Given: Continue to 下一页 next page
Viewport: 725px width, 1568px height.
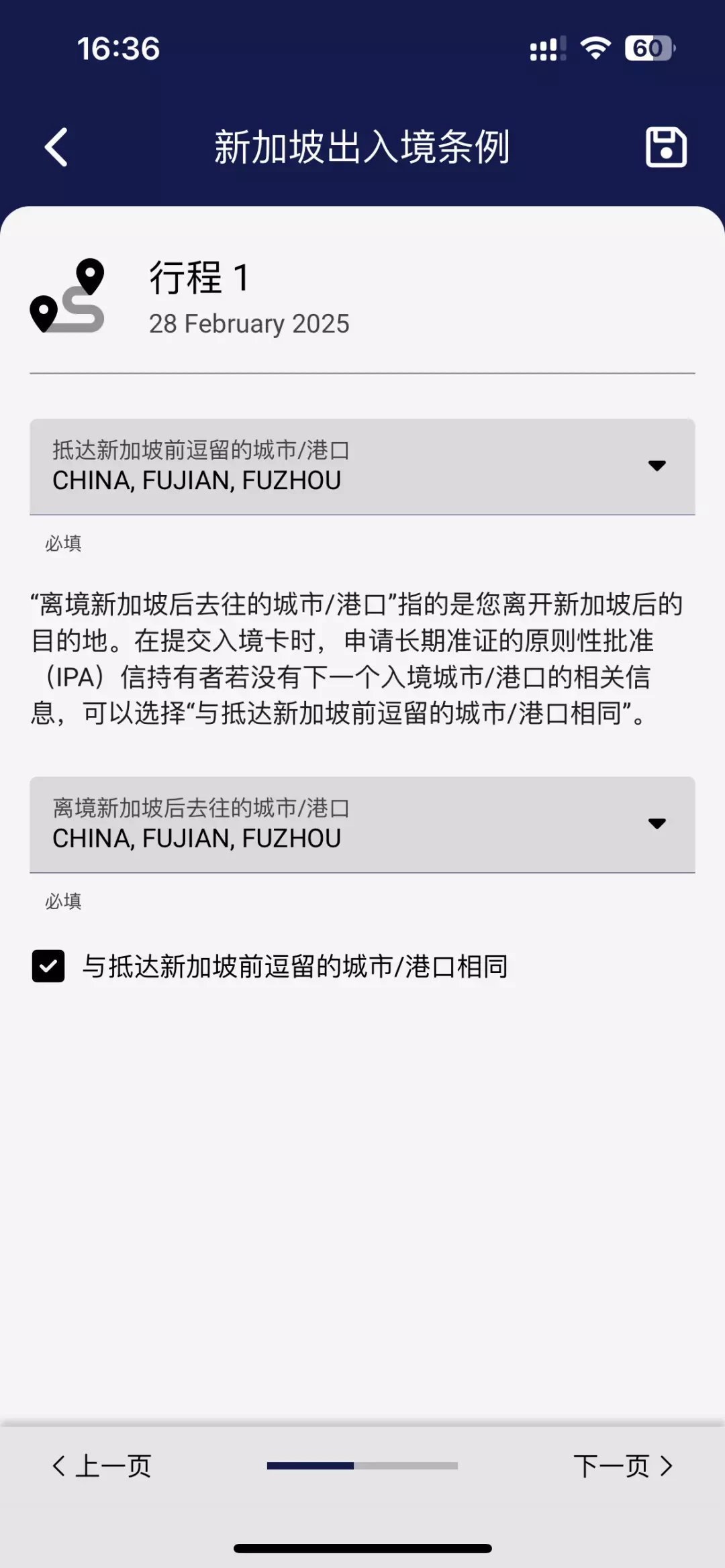Looking at the screenshot, I should 622,1466.
